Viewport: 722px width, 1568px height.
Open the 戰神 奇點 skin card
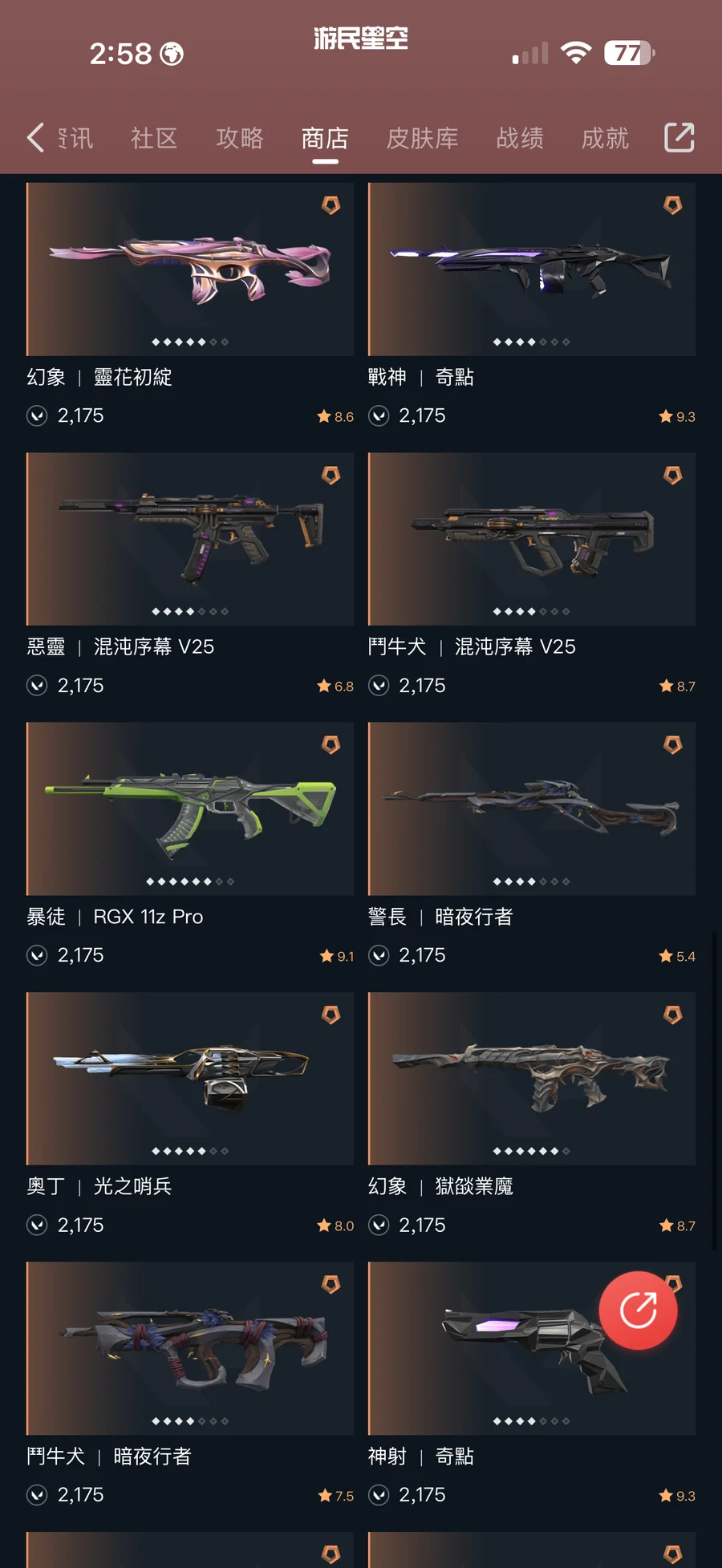(531, 269)
